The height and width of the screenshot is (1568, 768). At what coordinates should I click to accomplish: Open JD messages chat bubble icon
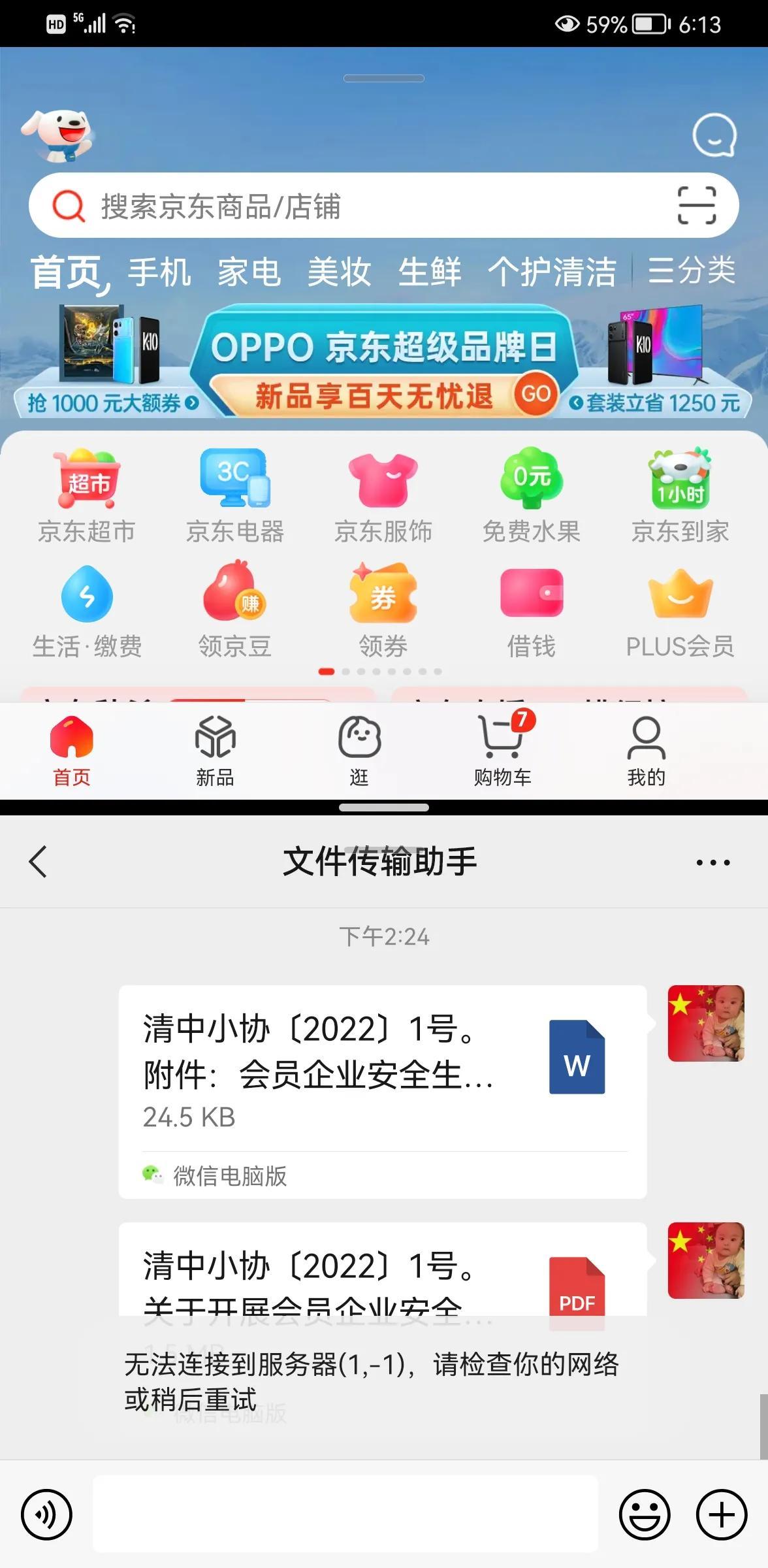(714, 135)
